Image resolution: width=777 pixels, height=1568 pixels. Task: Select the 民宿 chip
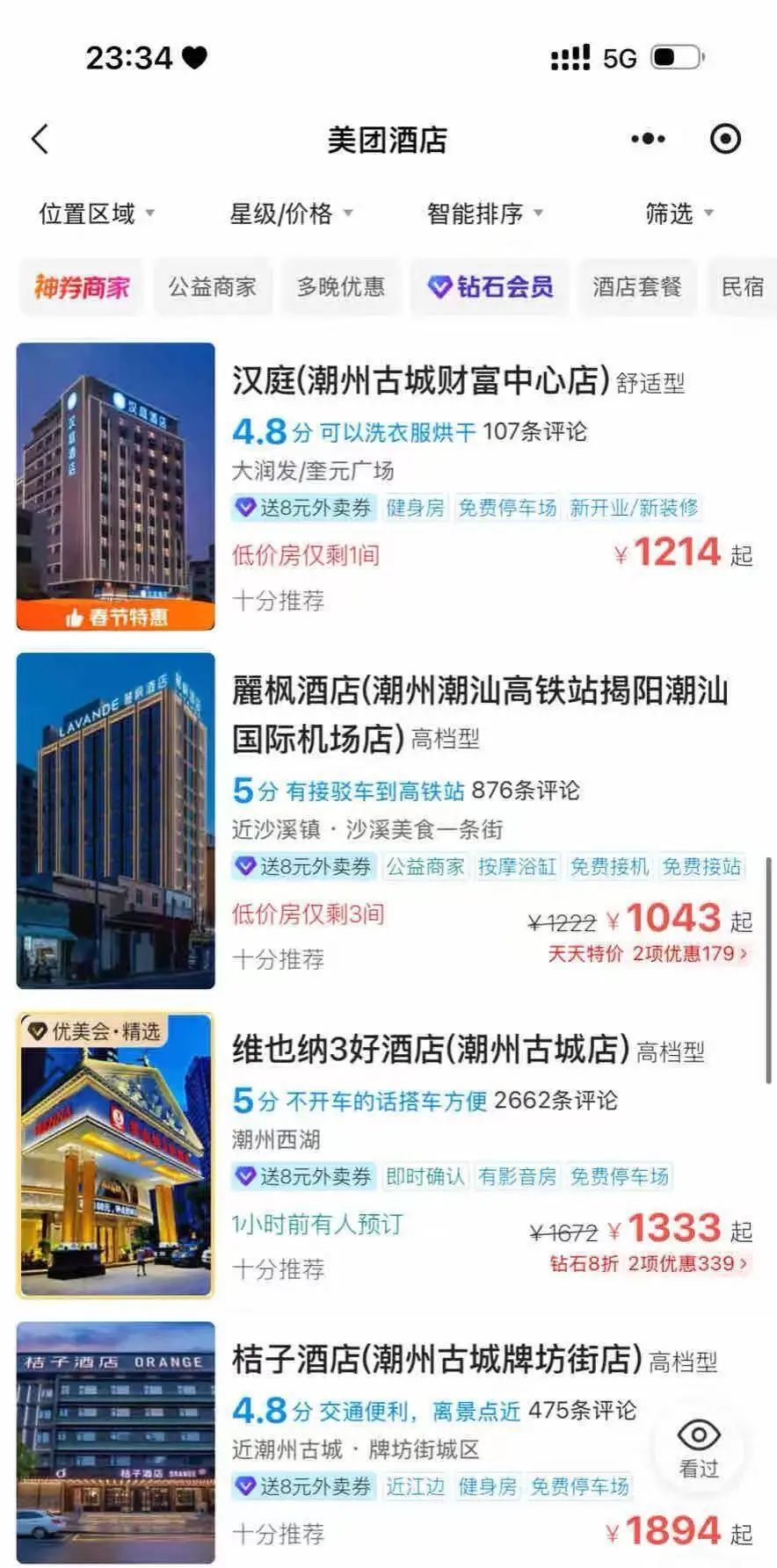tap(742, 286)
